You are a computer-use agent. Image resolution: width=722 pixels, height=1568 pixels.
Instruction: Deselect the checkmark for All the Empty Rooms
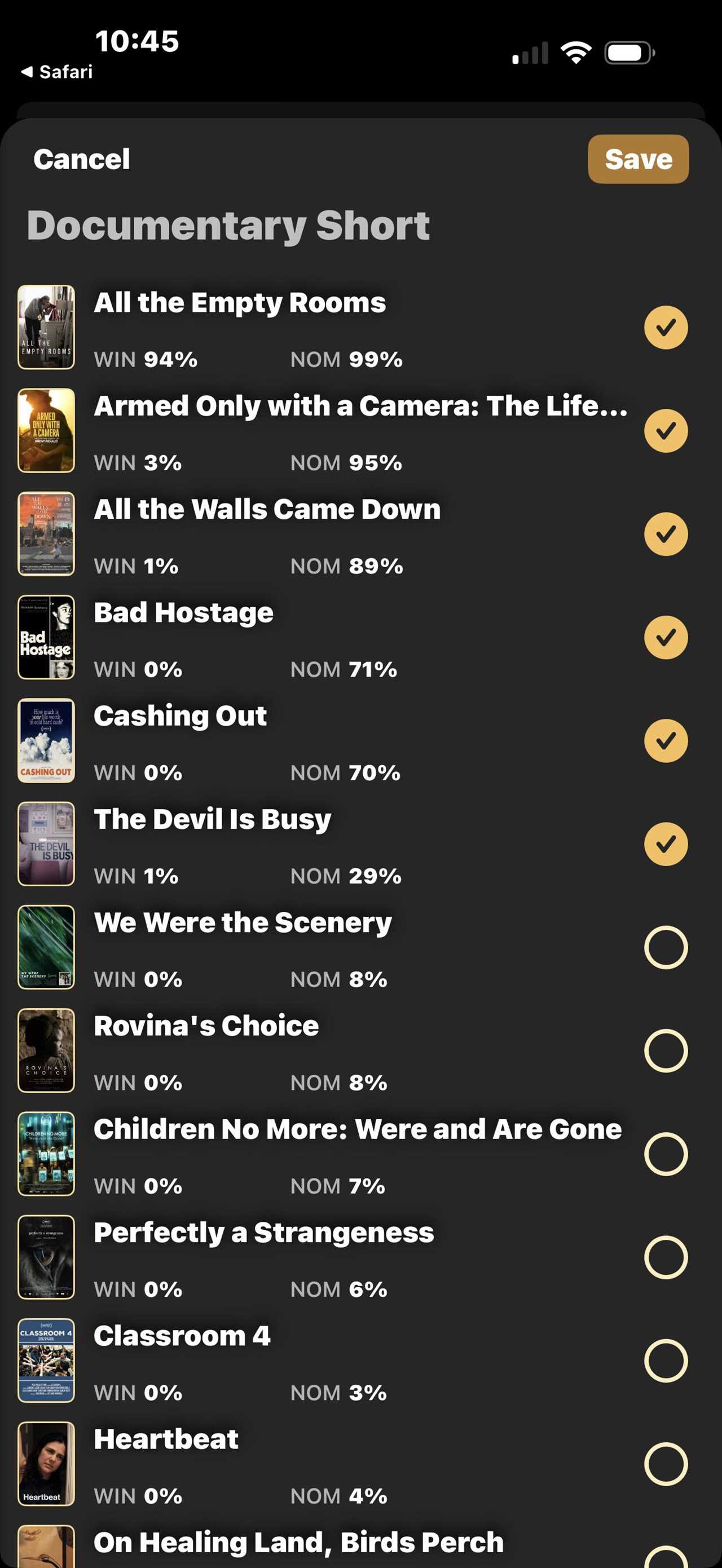[x=666, y=328]
